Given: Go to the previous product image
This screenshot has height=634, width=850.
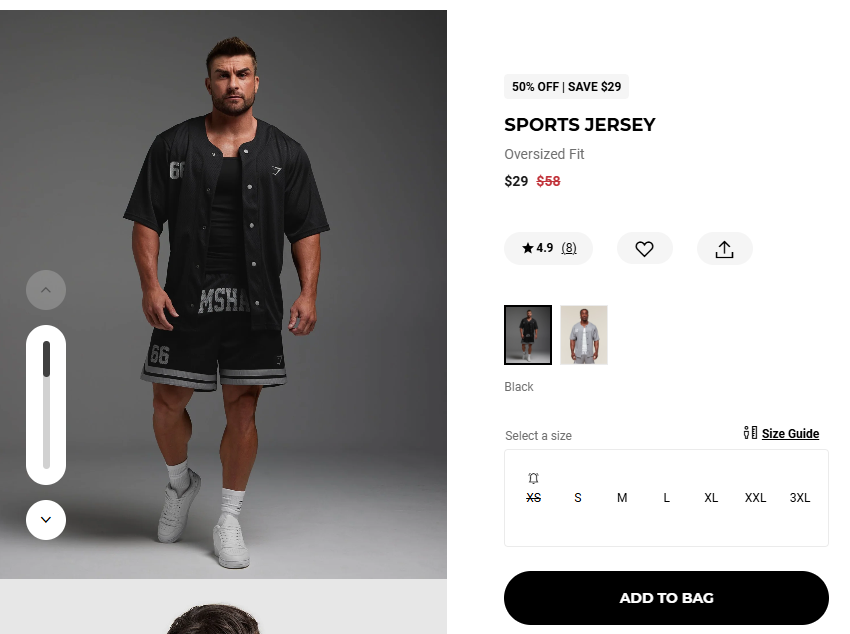Looking at the screenshot, I should pyautogui.click(x=46, y=290).
